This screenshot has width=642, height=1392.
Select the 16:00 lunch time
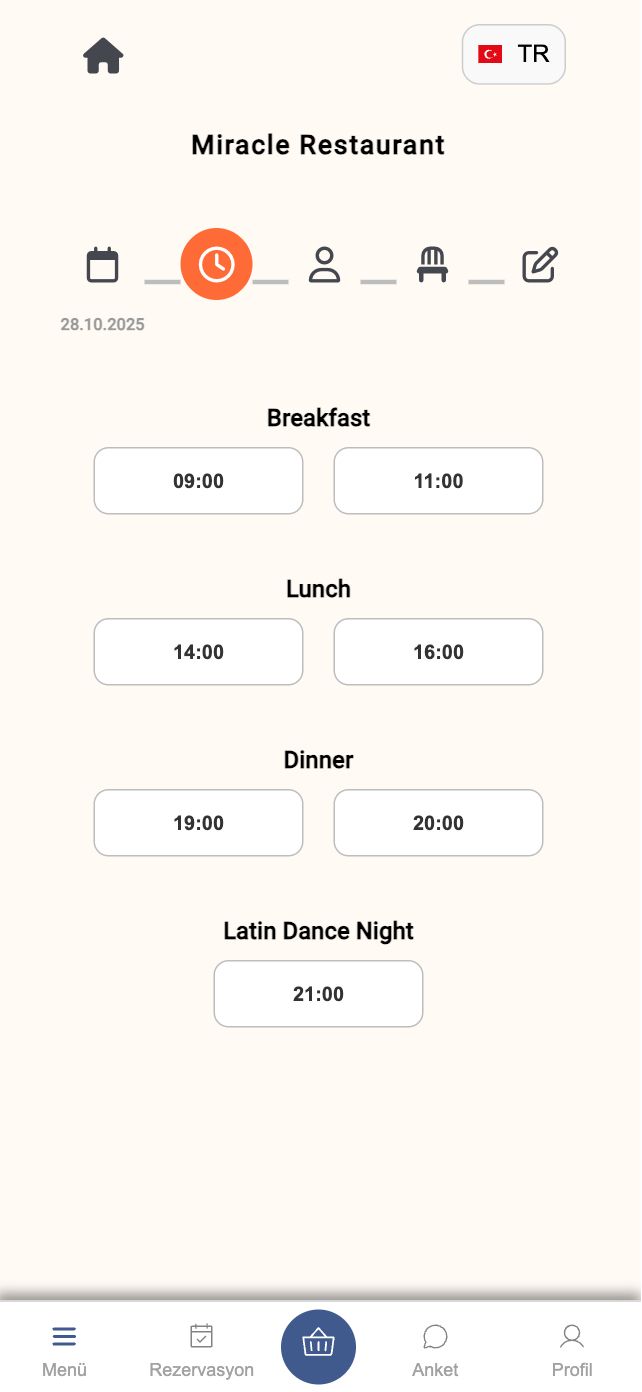[x=438, y=652]
